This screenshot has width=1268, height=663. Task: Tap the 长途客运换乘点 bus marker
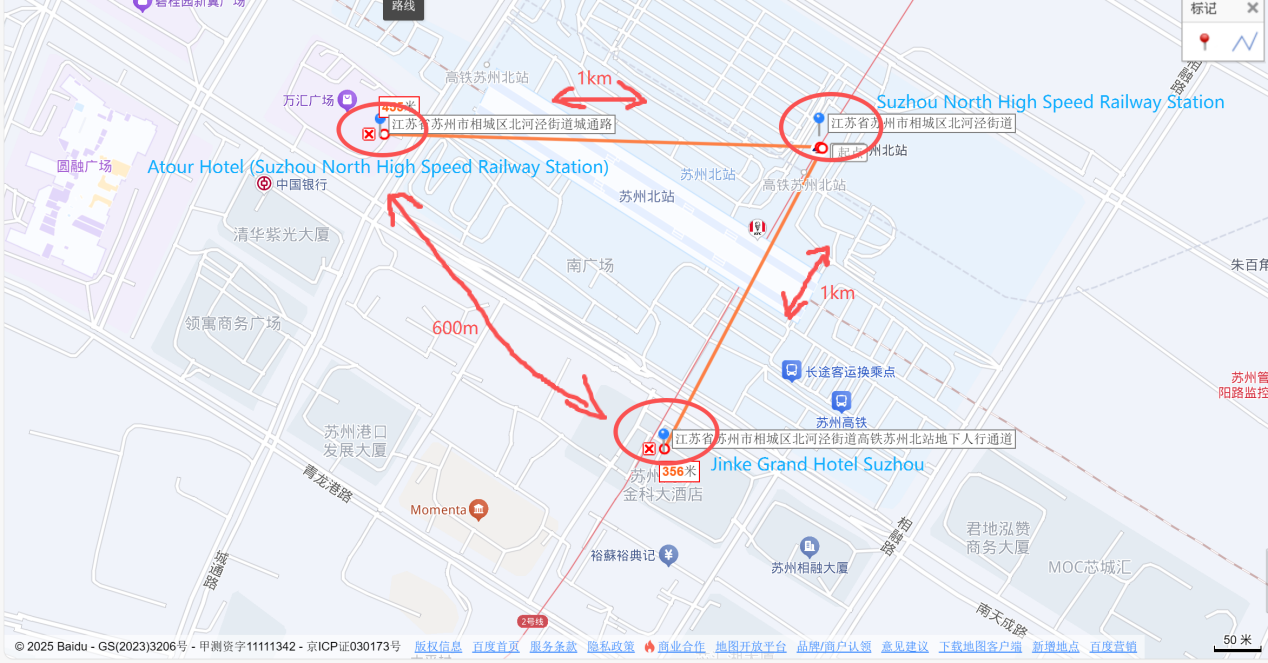[791, 371]
